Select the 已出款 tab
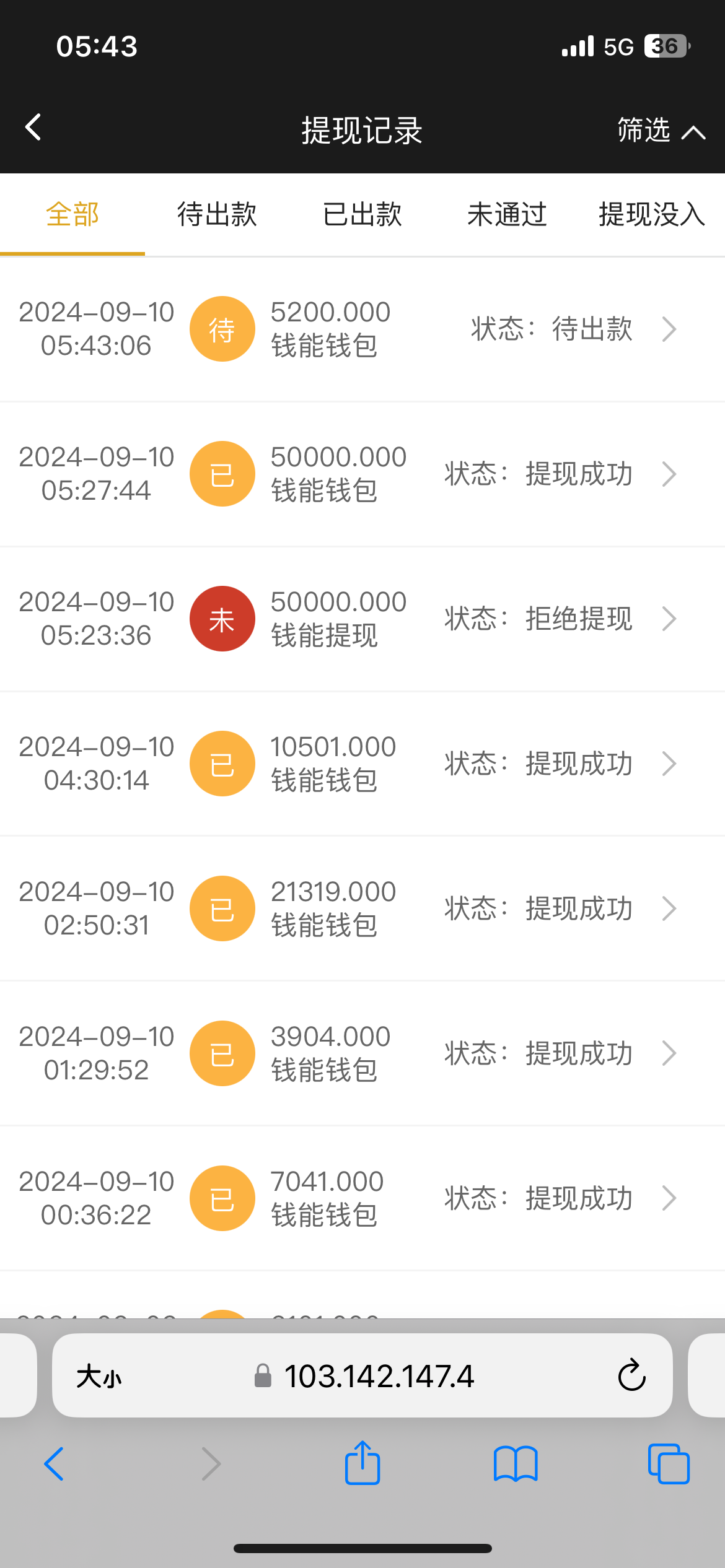Image resolution: width=725 pixels, height=1568 pixels. click(x=362, y=215)
